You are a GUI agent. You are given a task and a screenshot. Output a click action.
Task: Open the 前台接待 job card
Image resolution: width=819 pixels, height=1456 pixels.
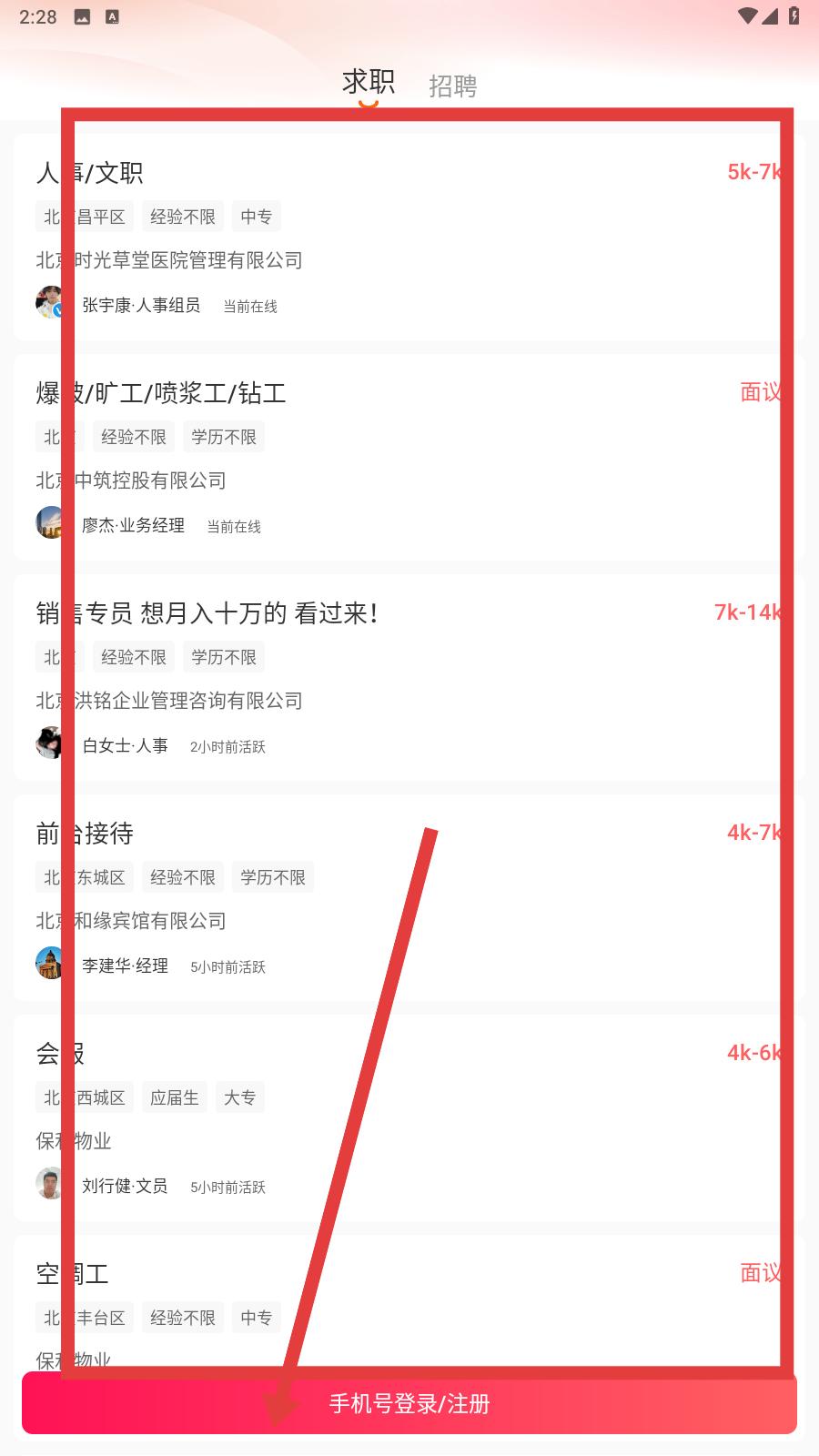tap(409, 897)
